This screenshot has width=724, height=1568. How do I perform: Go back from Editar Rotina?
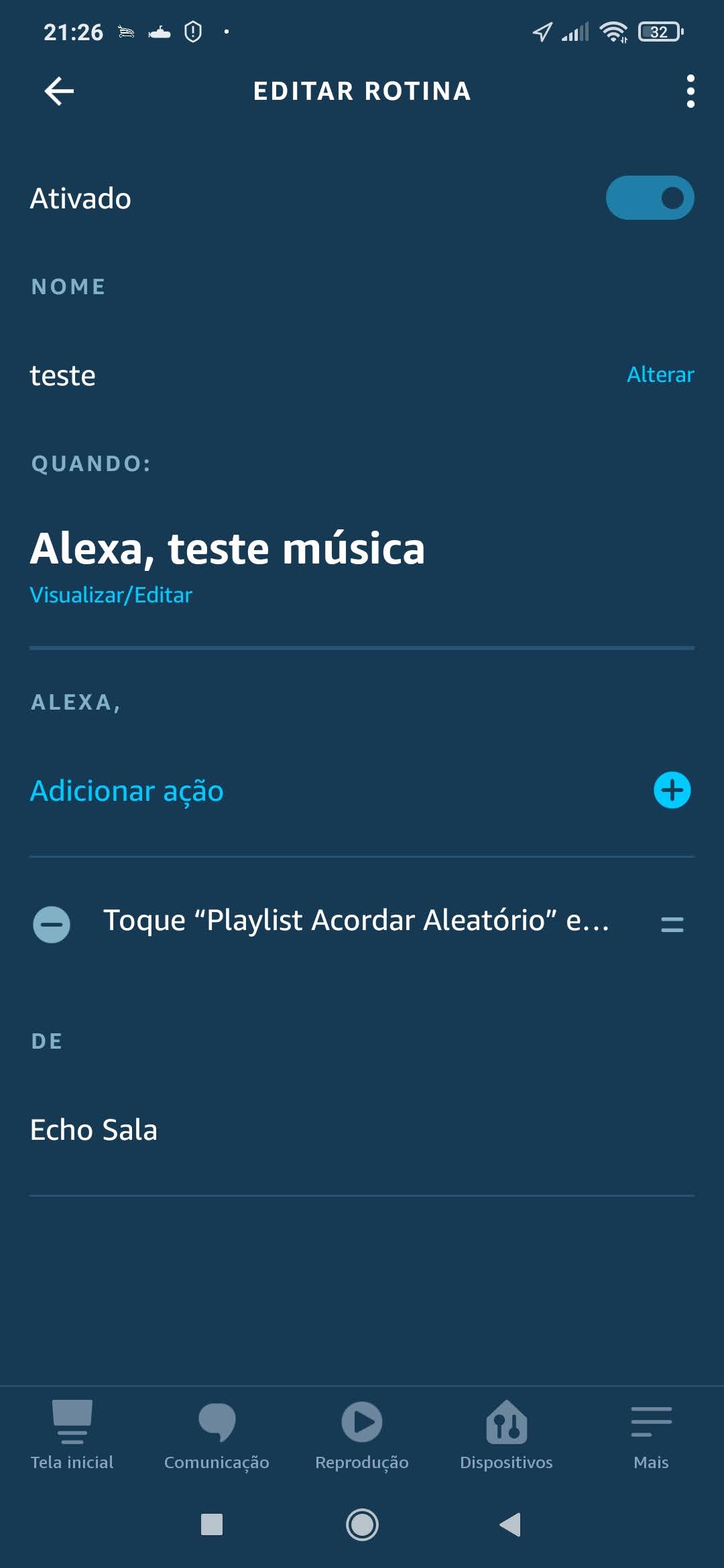pyautogui.click(x=59, y=91)
